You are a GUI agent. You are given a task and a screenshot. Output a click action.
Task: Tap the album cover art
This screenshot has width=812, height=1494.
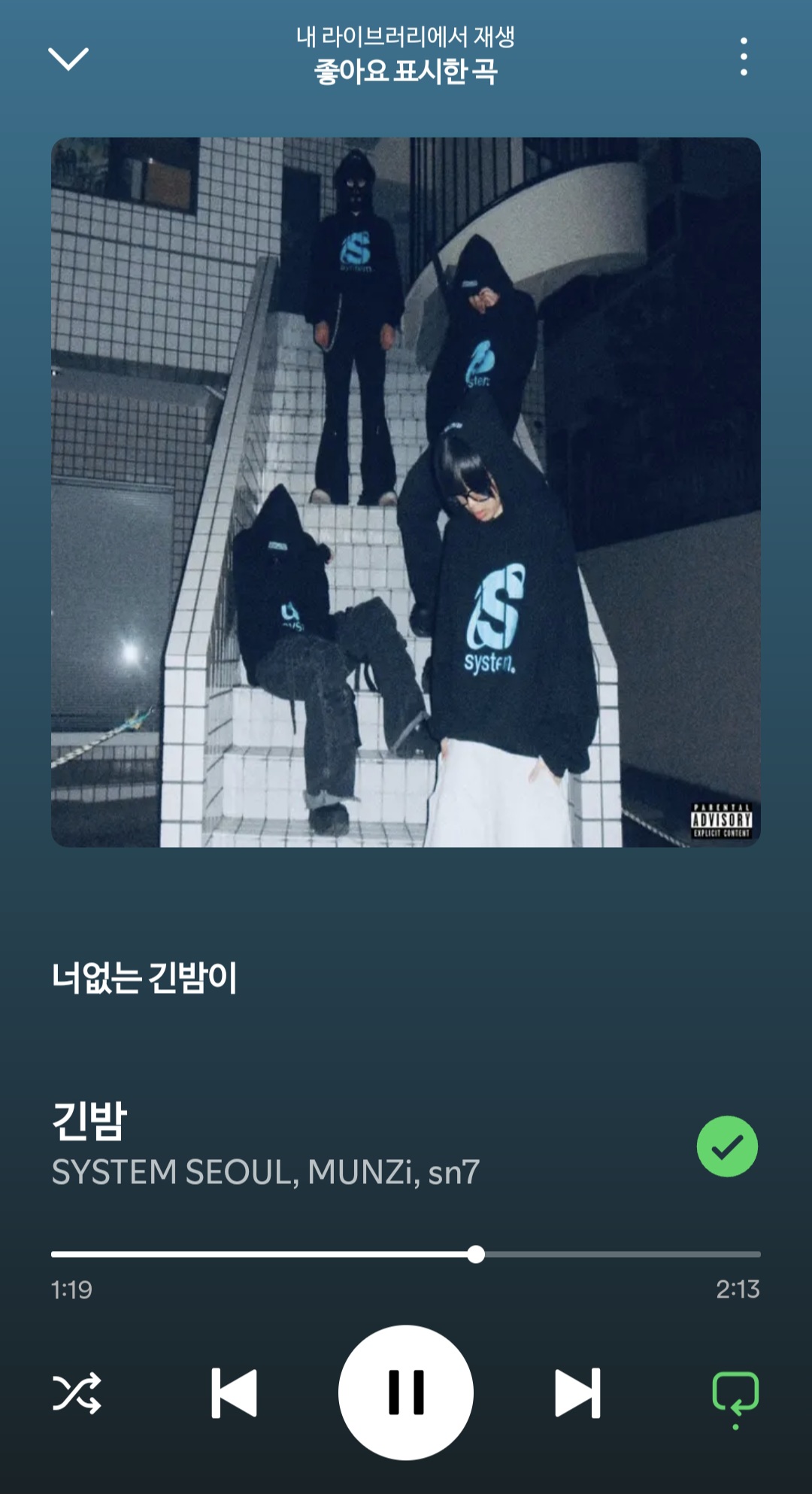406,492
